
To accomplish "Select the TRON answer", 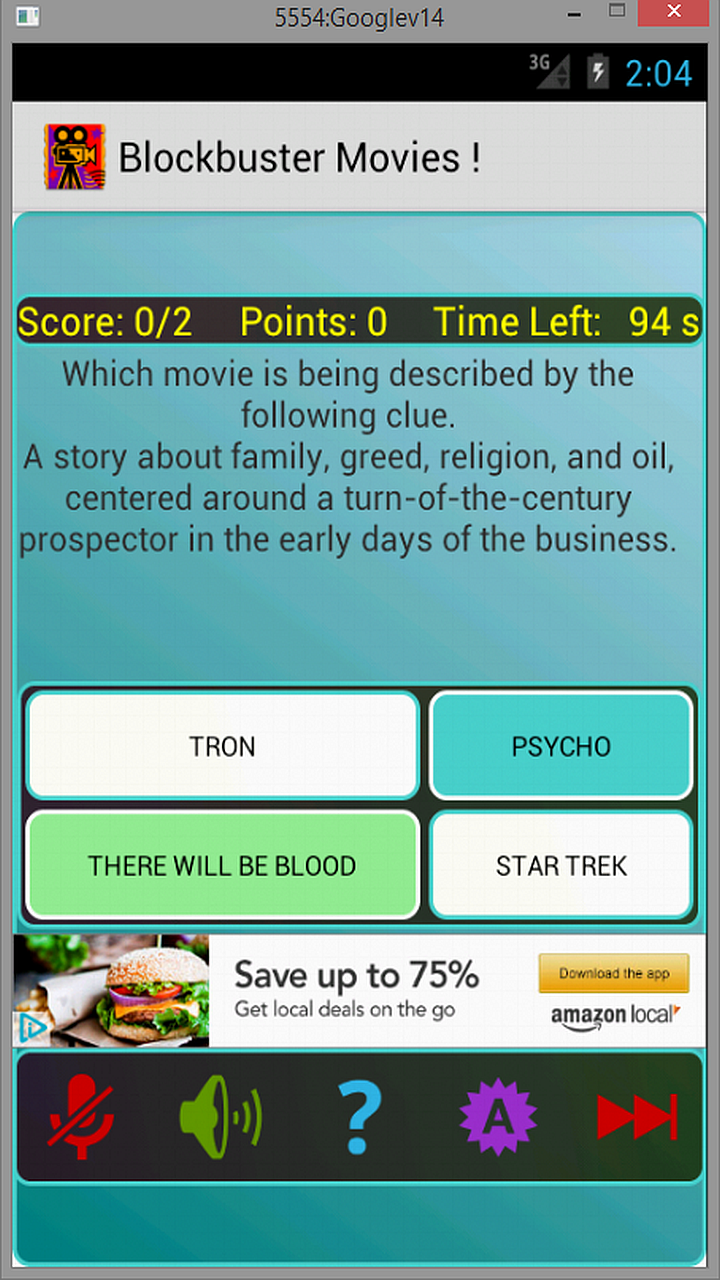I will click(x=222, y=746).
